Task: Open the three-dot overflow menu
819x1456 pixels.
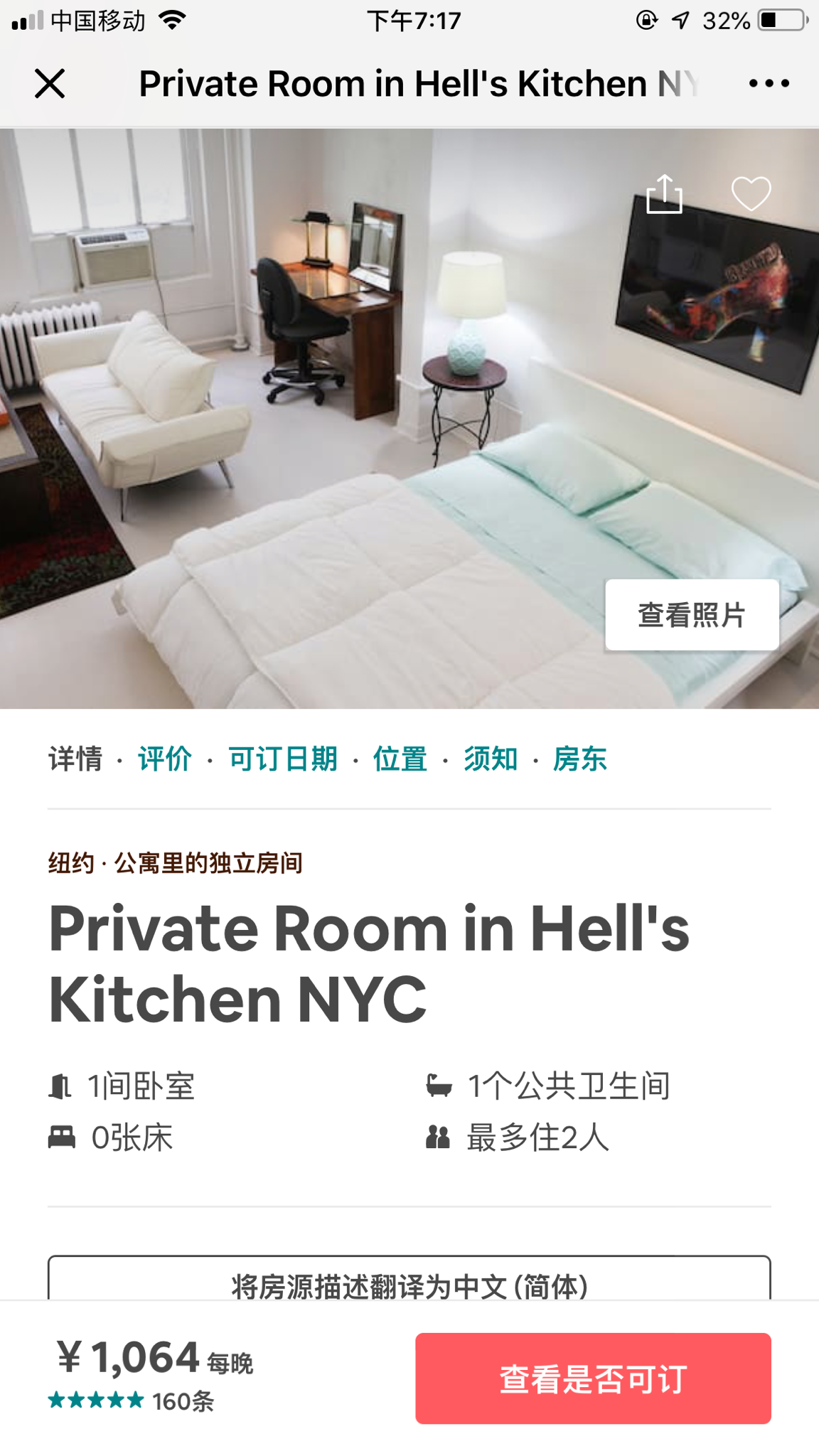Action: coord(769,84)
